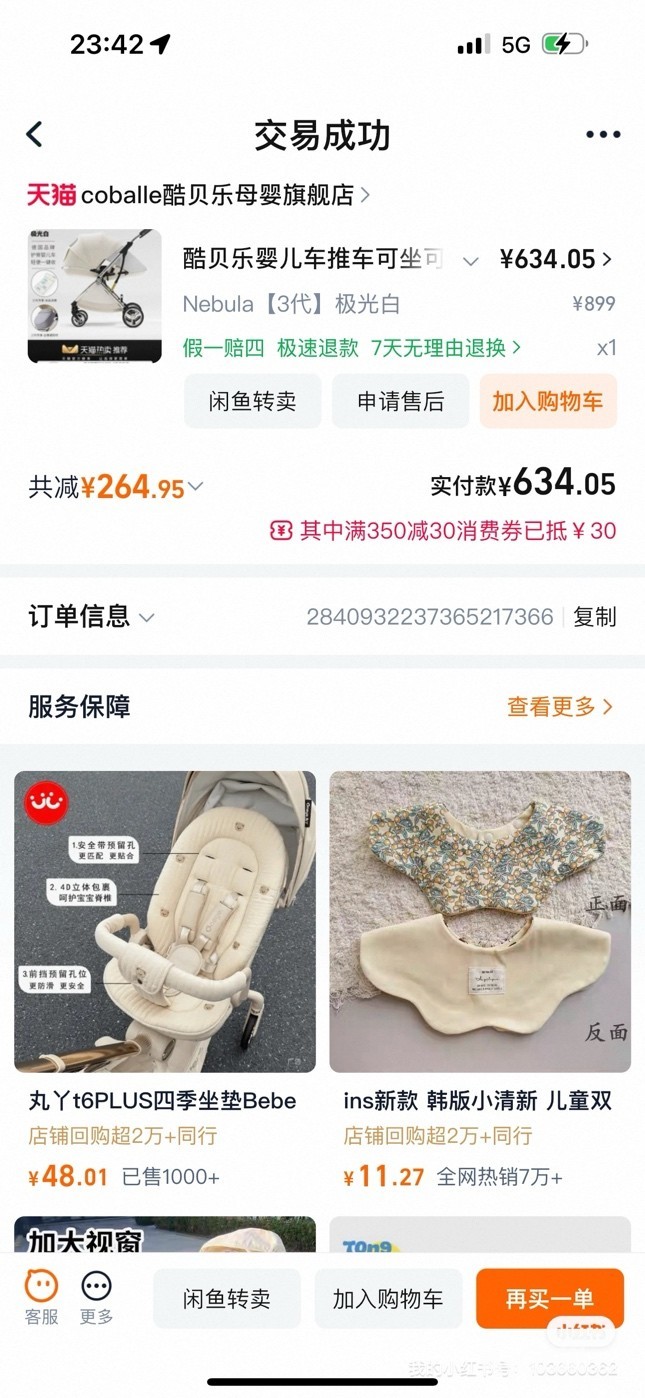View 假一赔四 极速退款 service guarantees
The image size is (645, 1398).
coord(352,348)
